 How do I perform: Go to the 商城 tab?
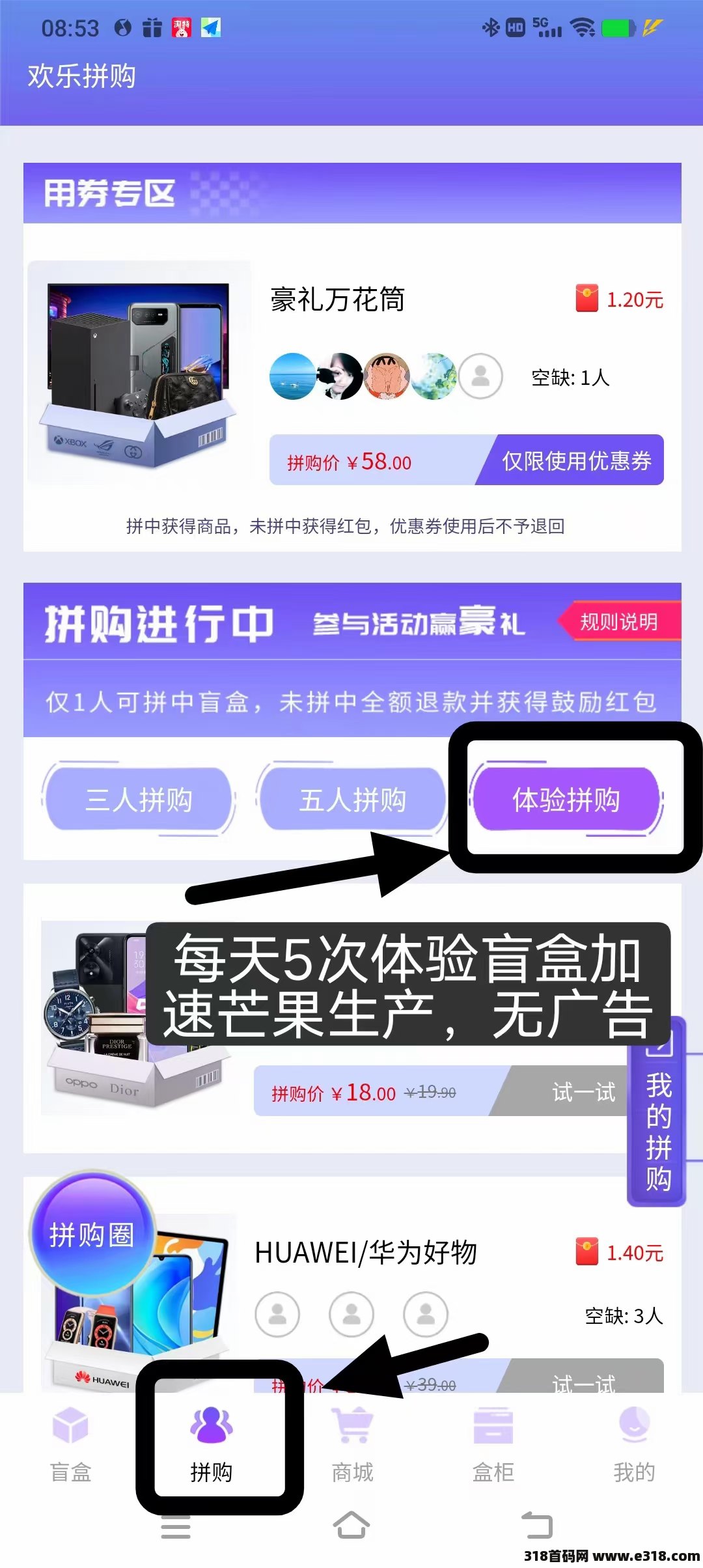(352, 1444)
